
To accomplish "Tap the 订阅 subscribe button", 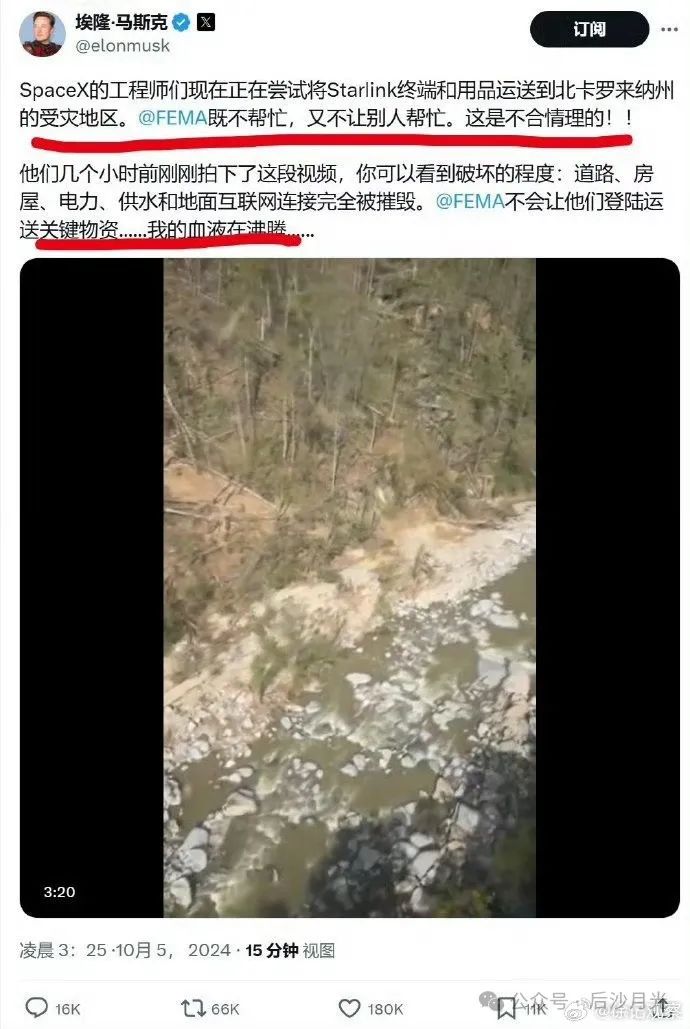I will [x=589, y=30].
